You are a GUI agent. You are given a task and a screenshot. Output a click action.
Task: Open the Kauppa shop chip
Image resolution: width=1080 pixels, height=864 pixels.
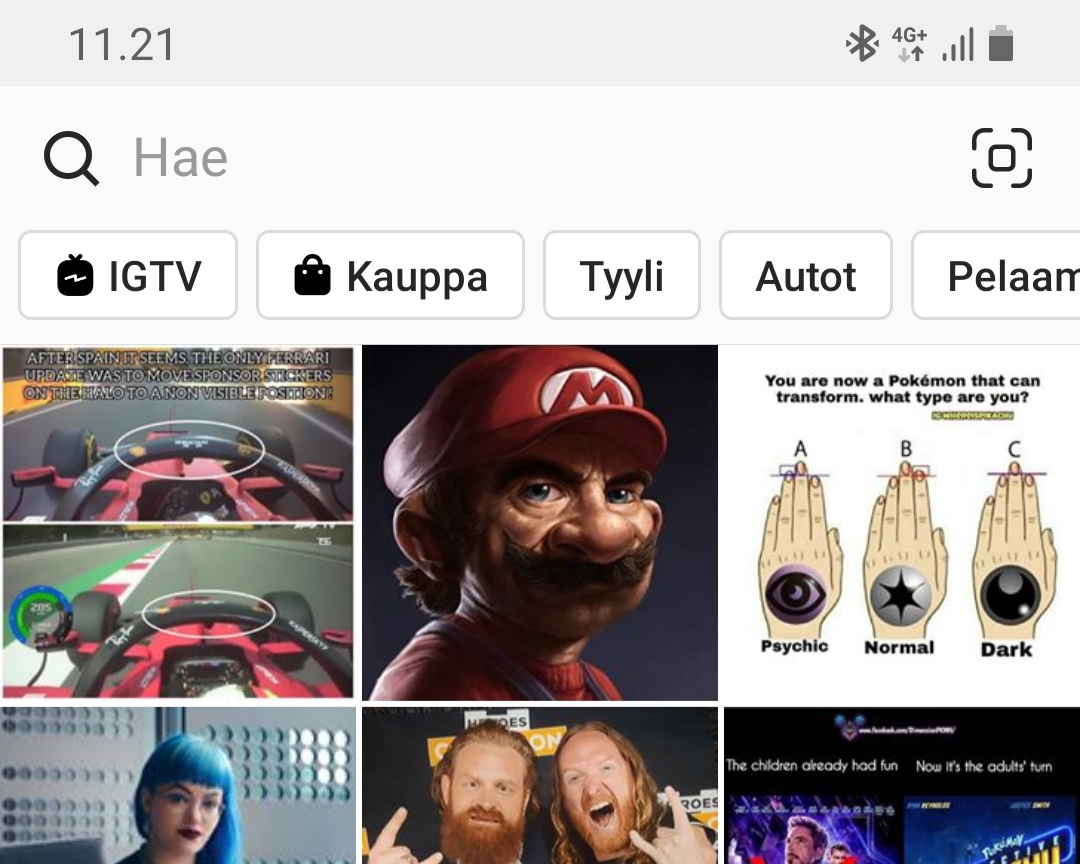pos(390,276)
